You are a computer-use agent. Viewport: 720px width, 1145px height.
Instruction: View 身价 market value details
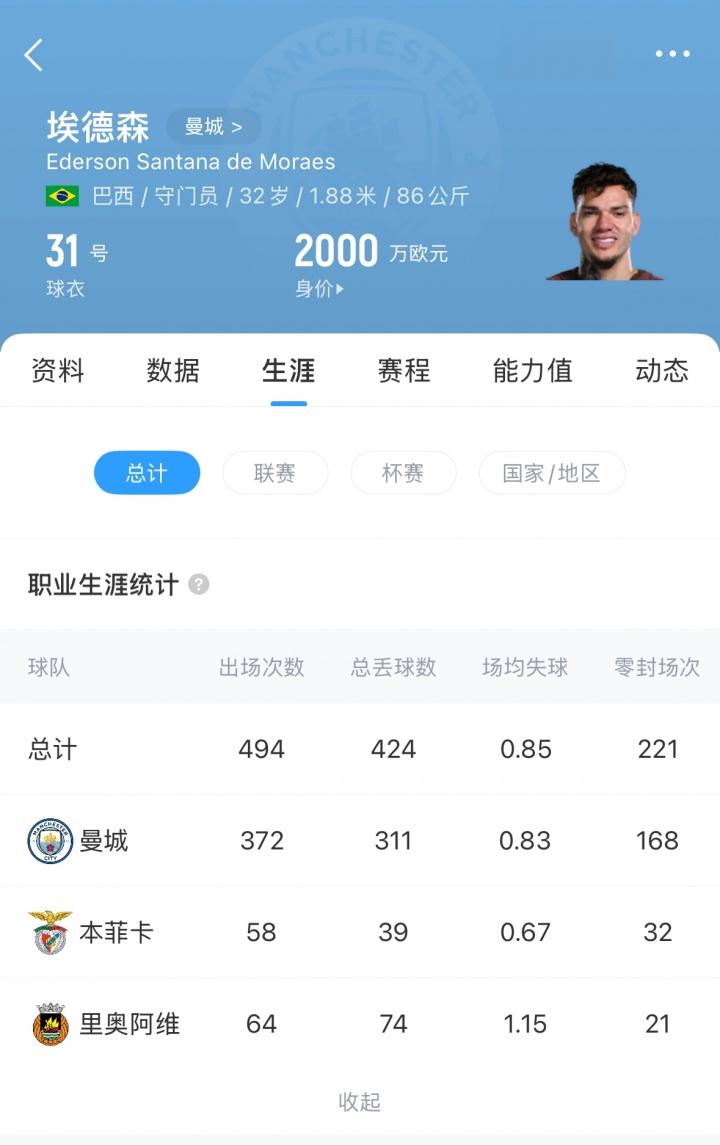click(x=319, y=289)
